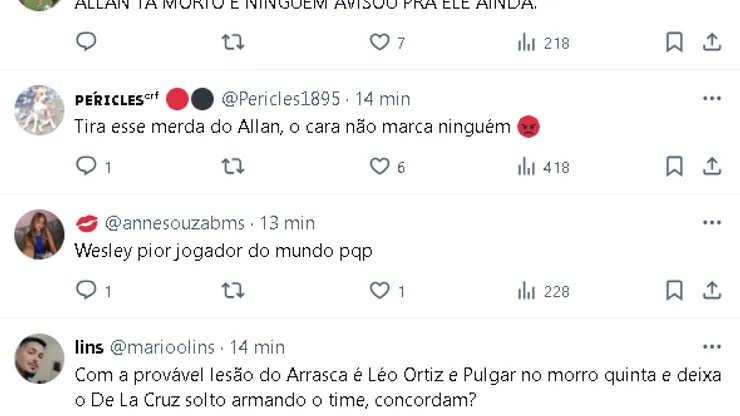Open overflow menu on lins' tweet
Image resolution: width=740 pixels, height=416 pixels.
tap(712, 347)
